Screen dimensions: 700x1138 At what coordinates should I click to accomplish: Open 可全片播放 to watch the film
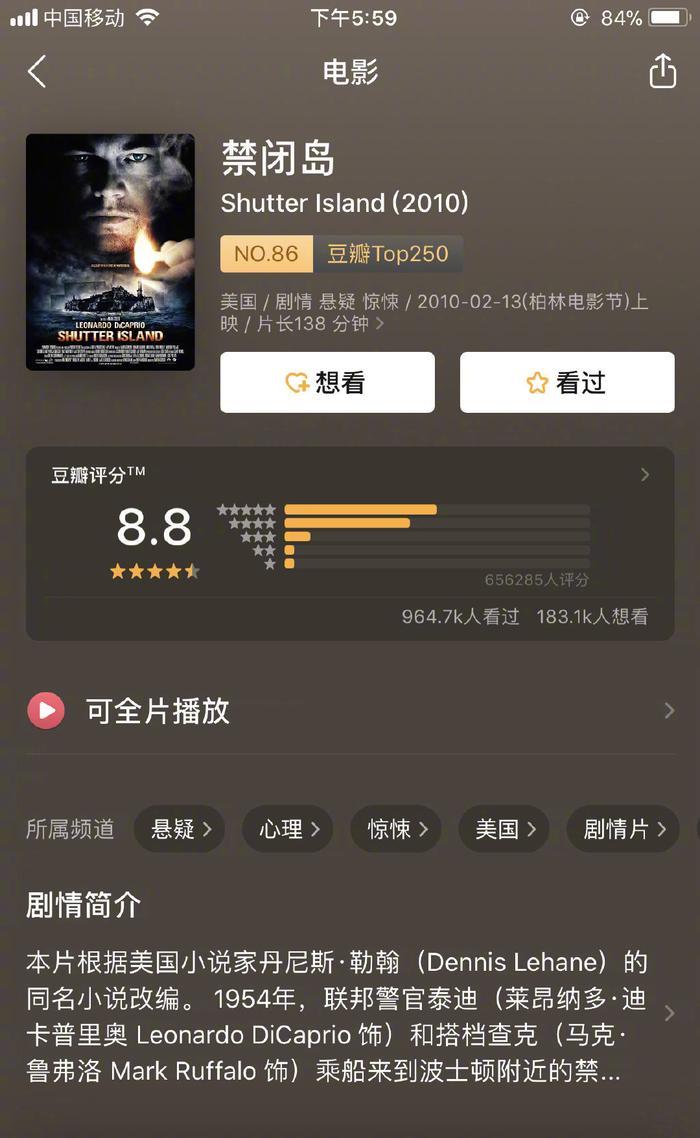pyautogui.click(x=350, y=711)
